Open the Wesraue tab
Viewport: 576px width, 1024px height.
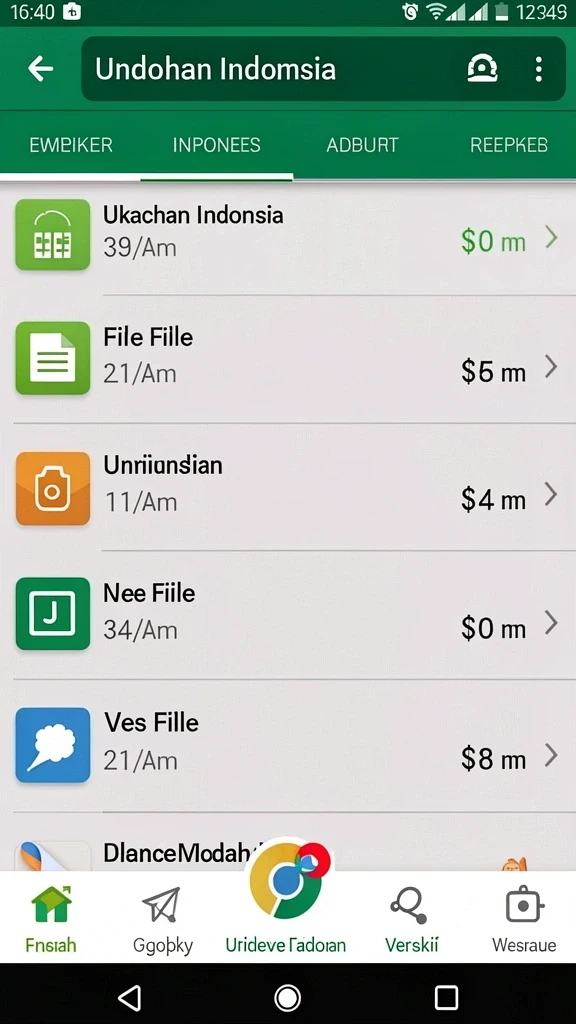[x=524, y=920]
